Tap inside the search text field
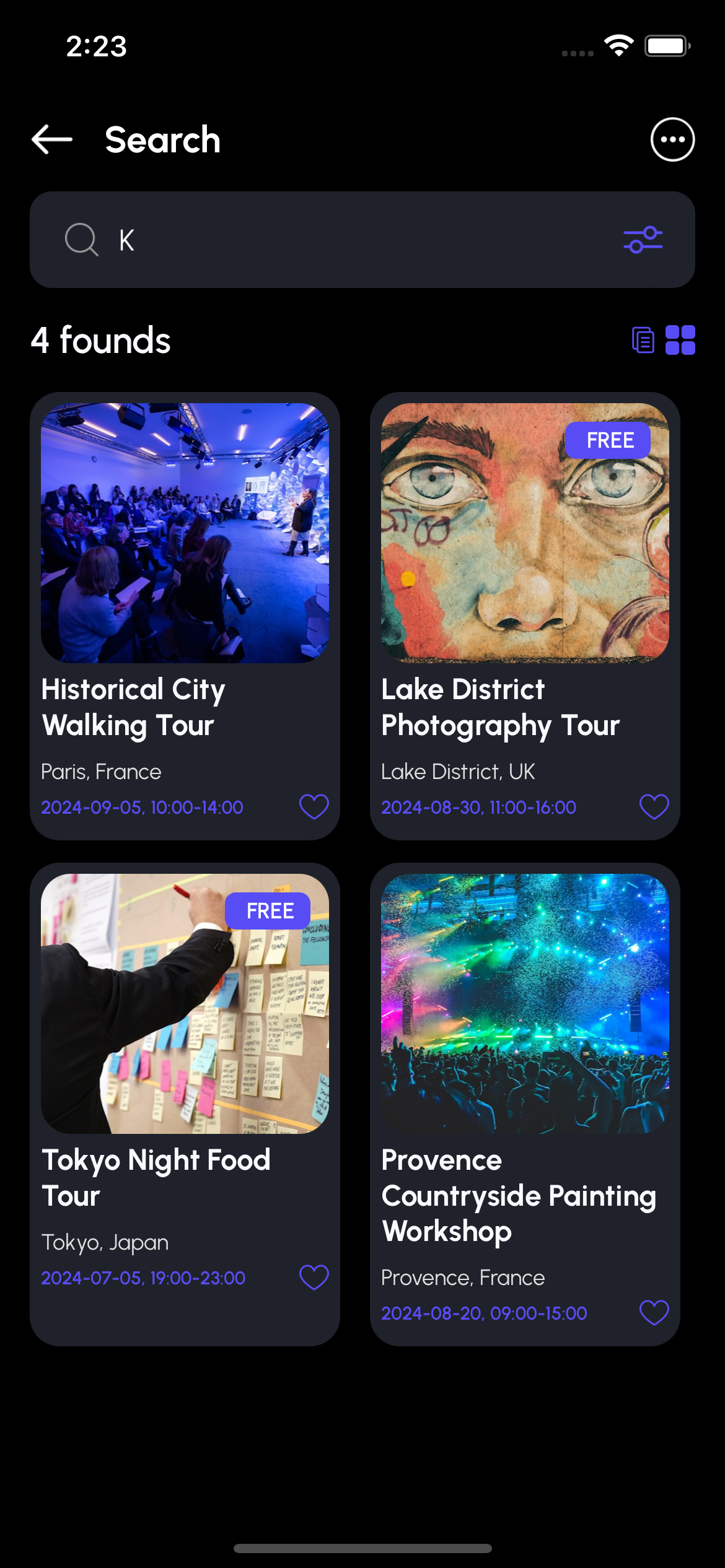Image resolution: width=725 pixels, height=1568 pixels. pyautogui.click(x=310, y=239)
